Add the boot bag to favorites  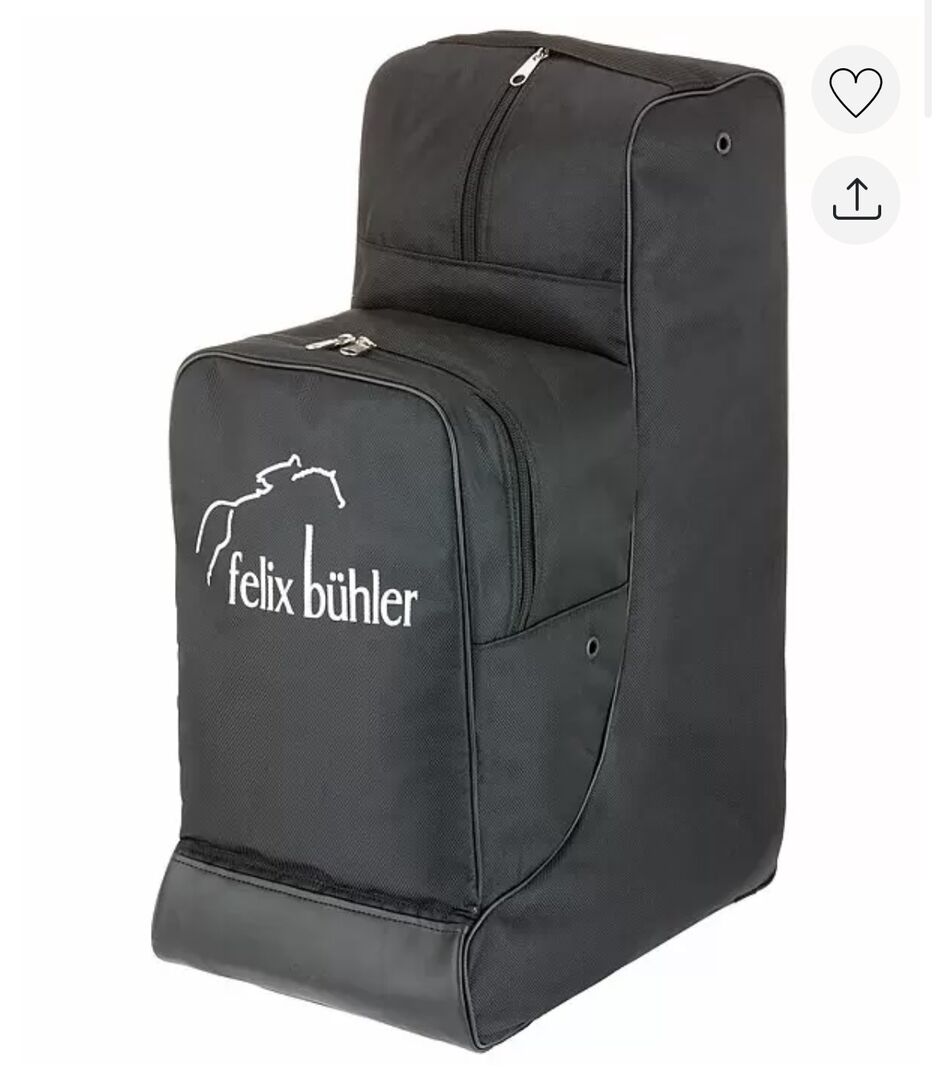click(855, 90)
